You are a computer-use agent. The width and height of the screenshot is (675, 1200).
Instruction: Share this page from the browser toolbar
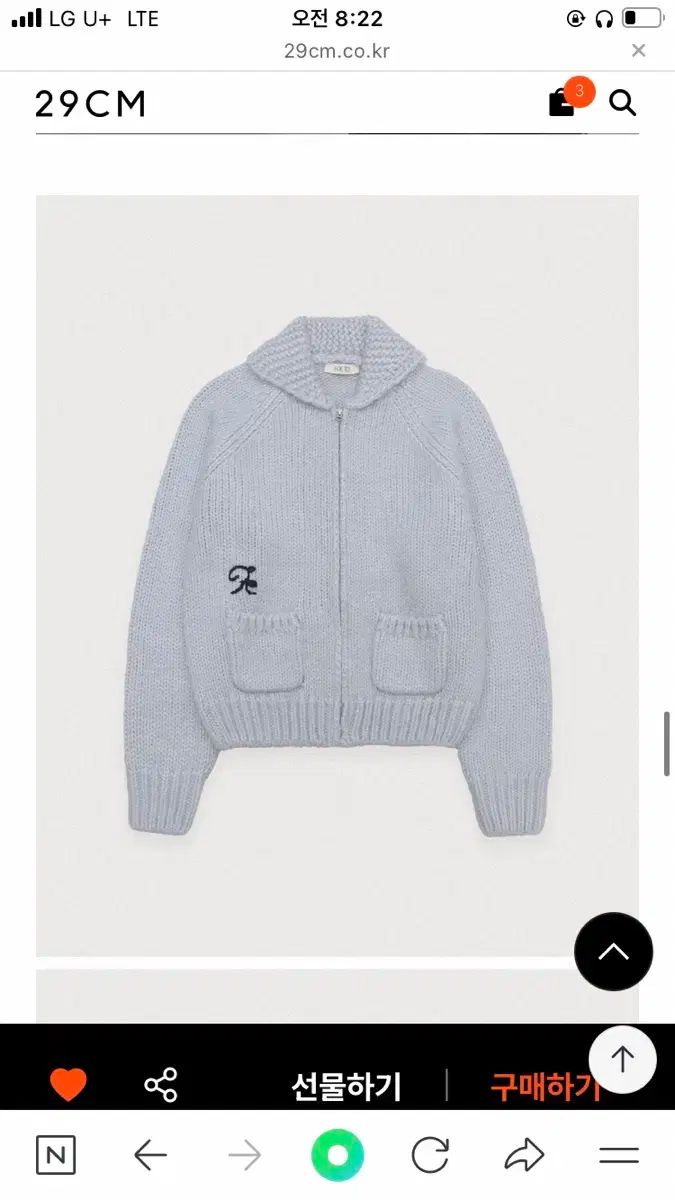pyautogui.click(x=523, y=1156)
